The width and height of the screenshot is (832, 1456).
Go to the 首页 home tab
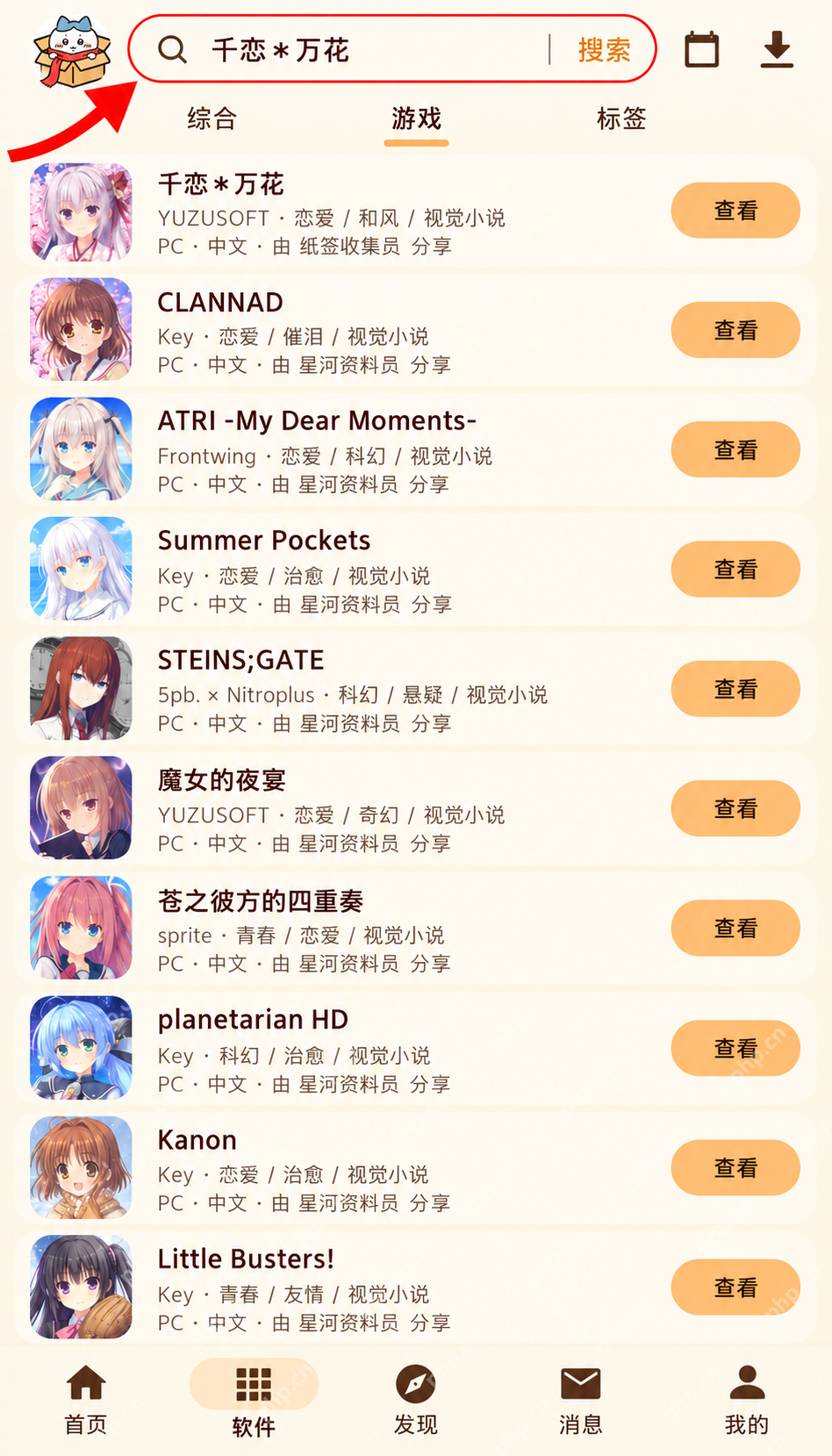click(x=86, y=1401)
